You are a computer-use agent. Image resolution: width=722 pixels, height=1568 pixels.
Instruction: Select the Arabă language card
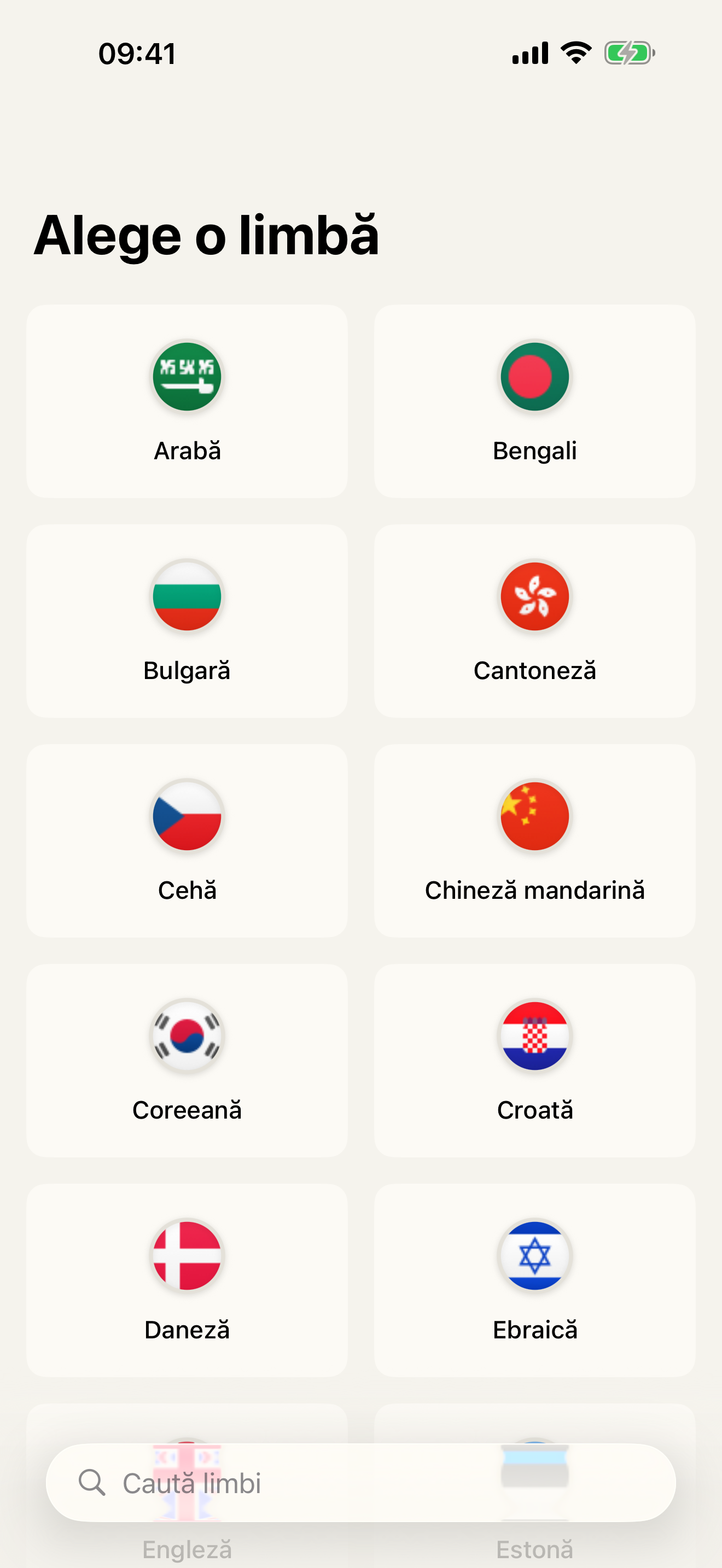(187, 402)
